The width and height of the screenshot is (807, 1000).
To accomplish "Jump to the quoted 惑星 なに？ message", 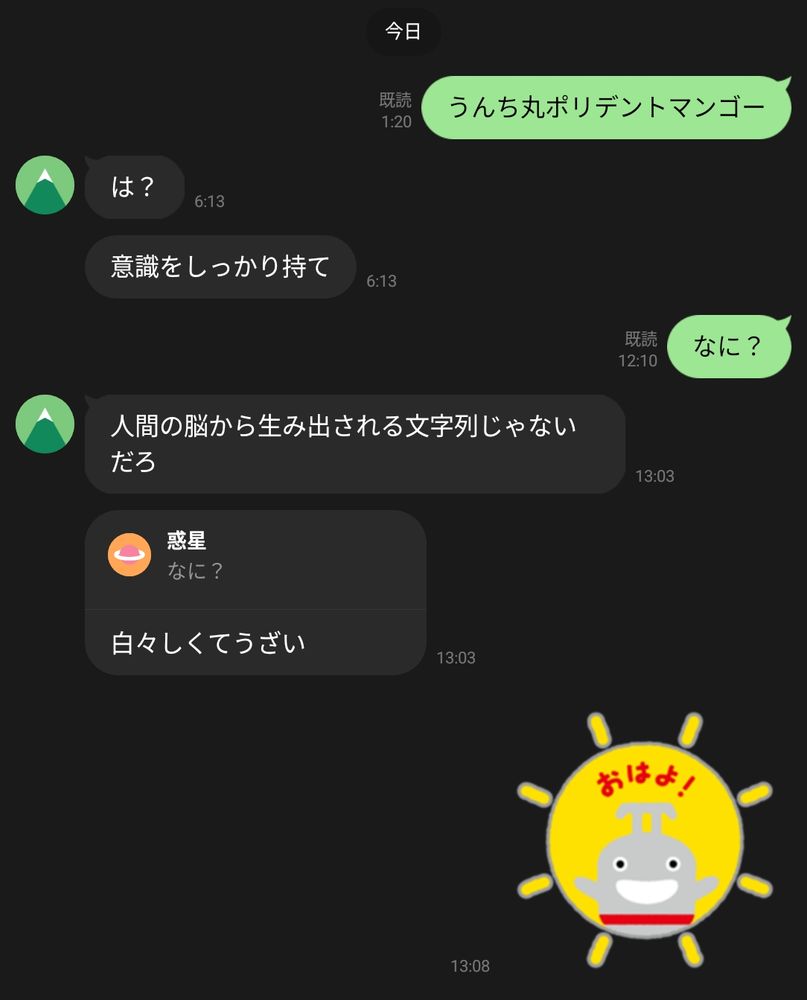I will (x=255, y=558).
